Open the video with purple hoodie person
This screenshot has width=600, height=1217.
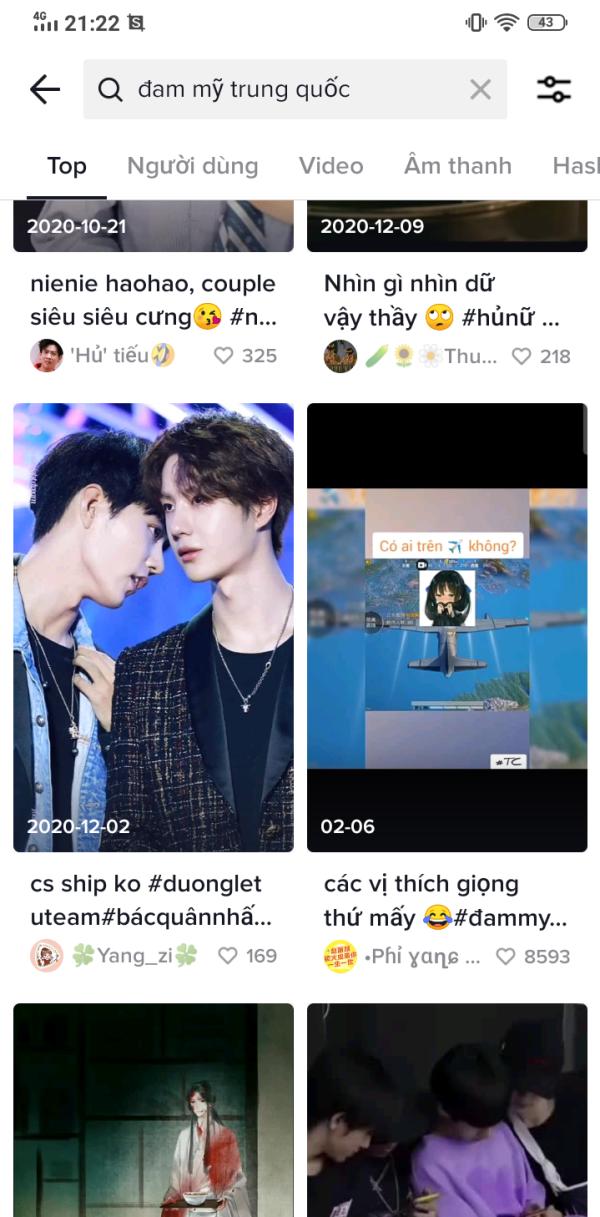point(447,1110)
